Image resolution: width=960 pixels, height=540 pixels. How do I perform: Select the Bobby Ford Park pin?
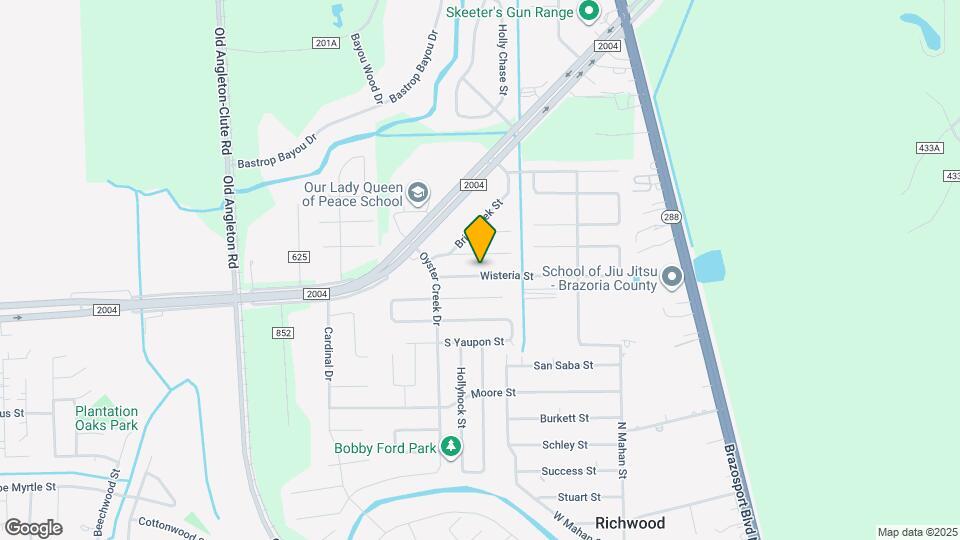451,447
